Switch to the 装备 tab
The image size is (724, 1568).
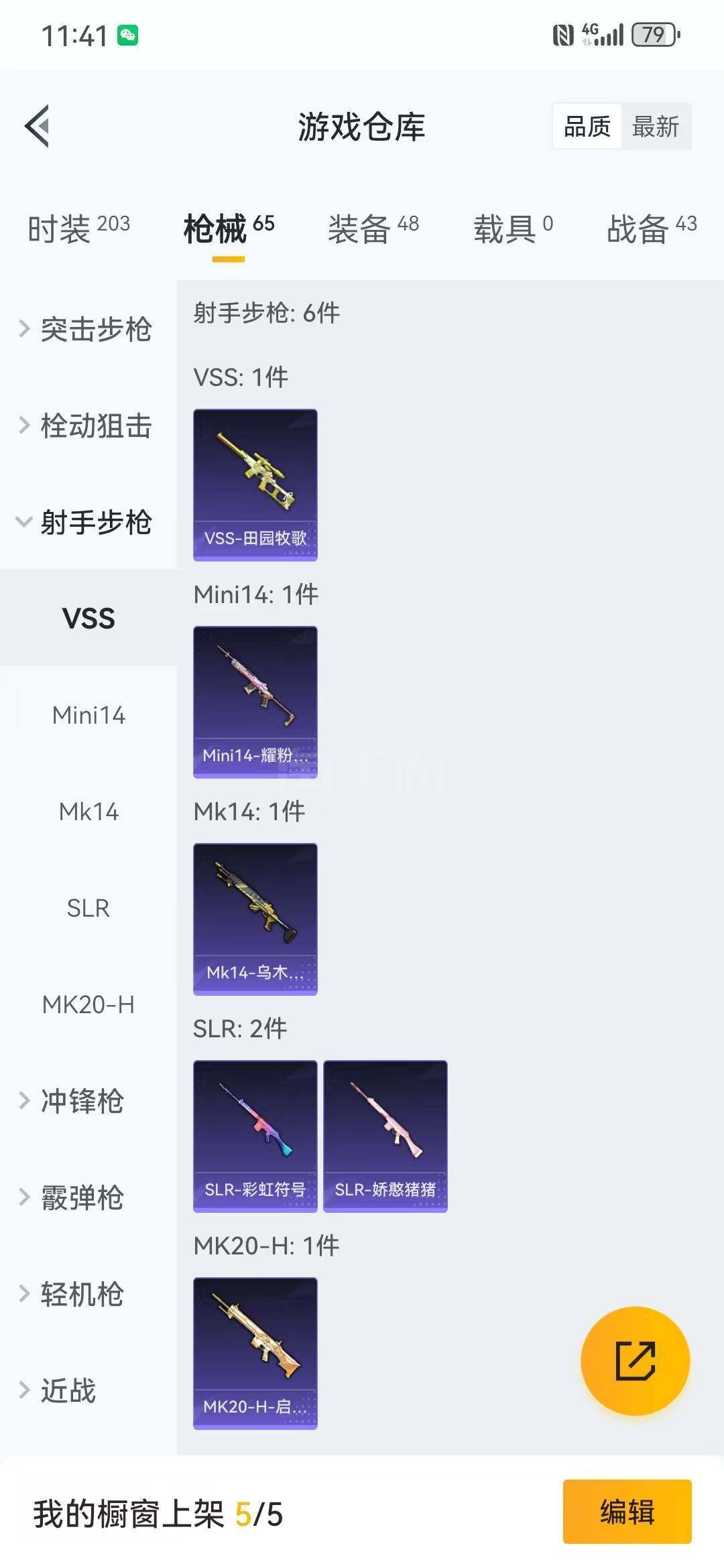[373, 229]
